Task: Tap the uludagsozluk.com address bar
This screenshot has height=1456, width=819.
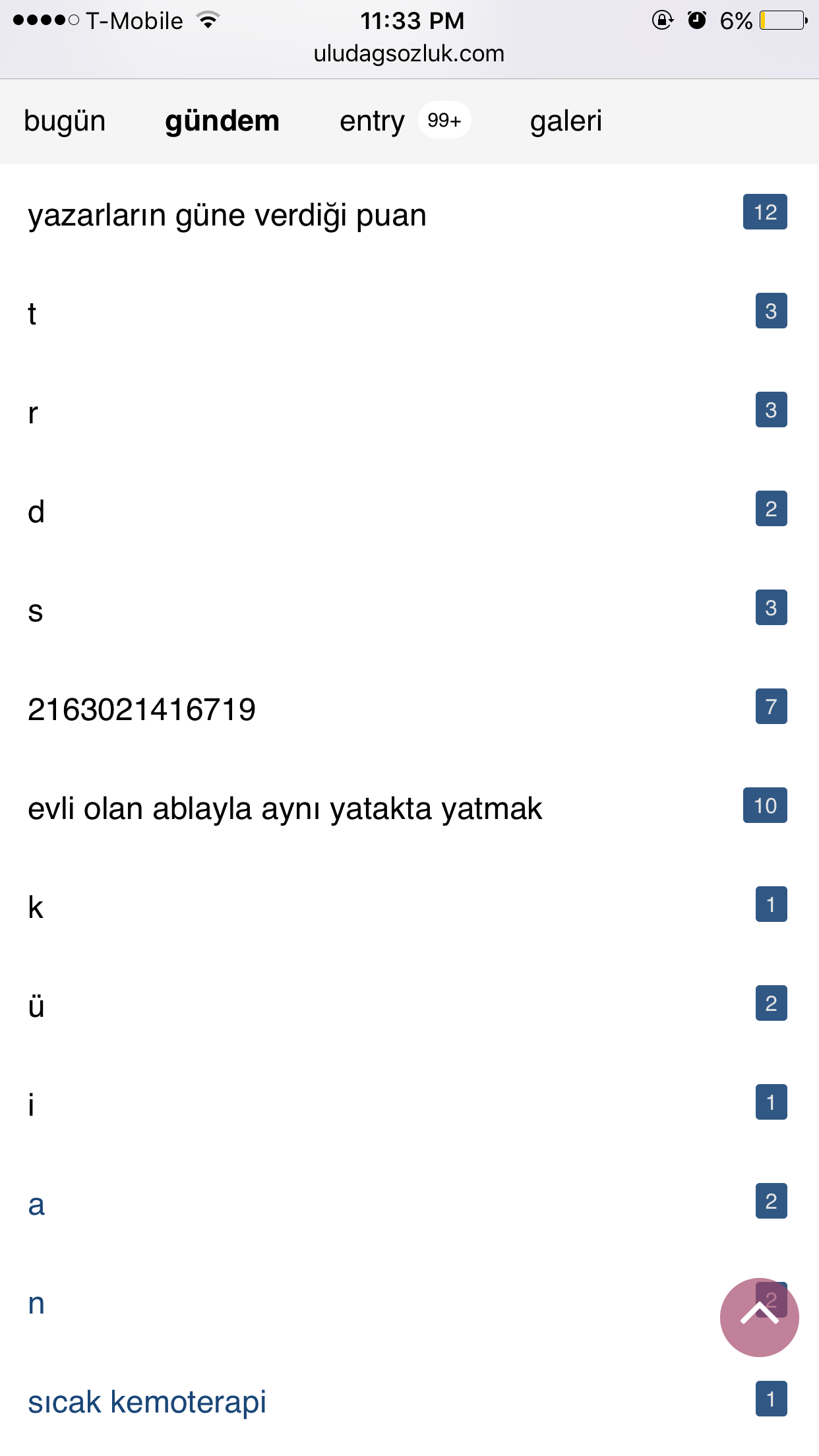Action: [409, 53]
